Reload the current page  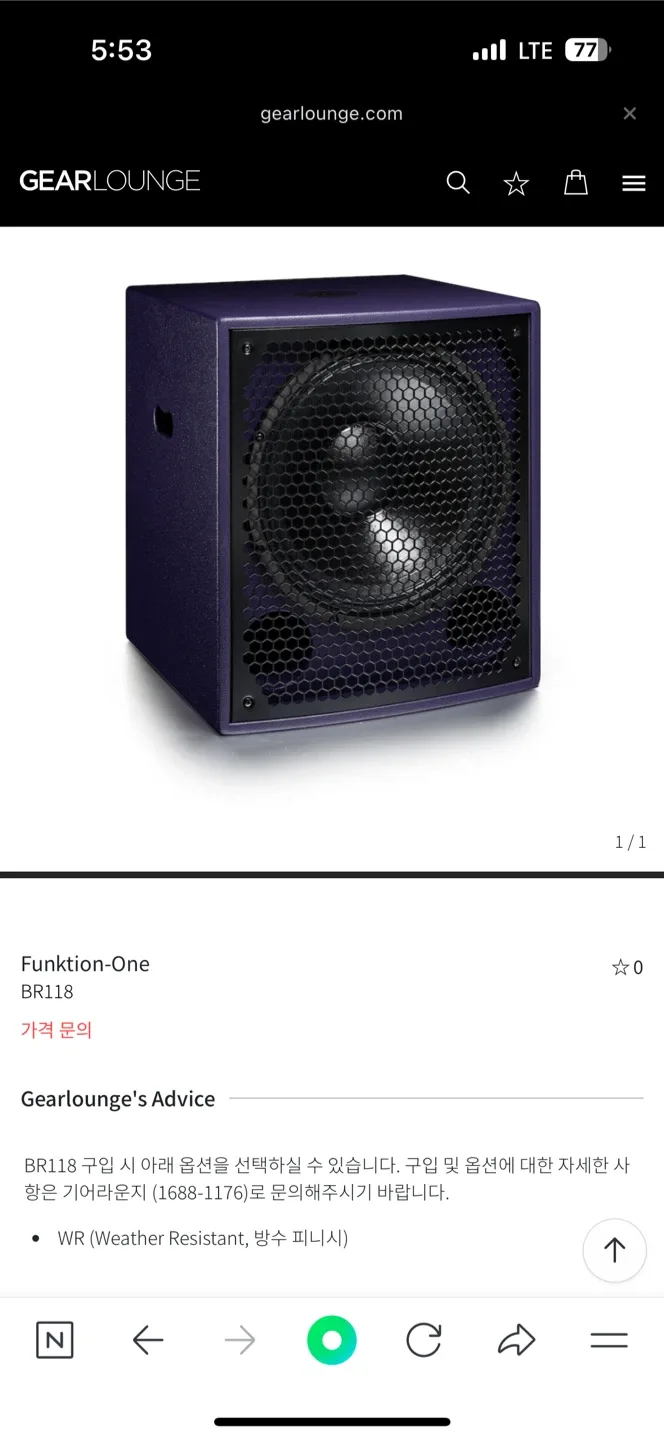[x=424, y=1341]
